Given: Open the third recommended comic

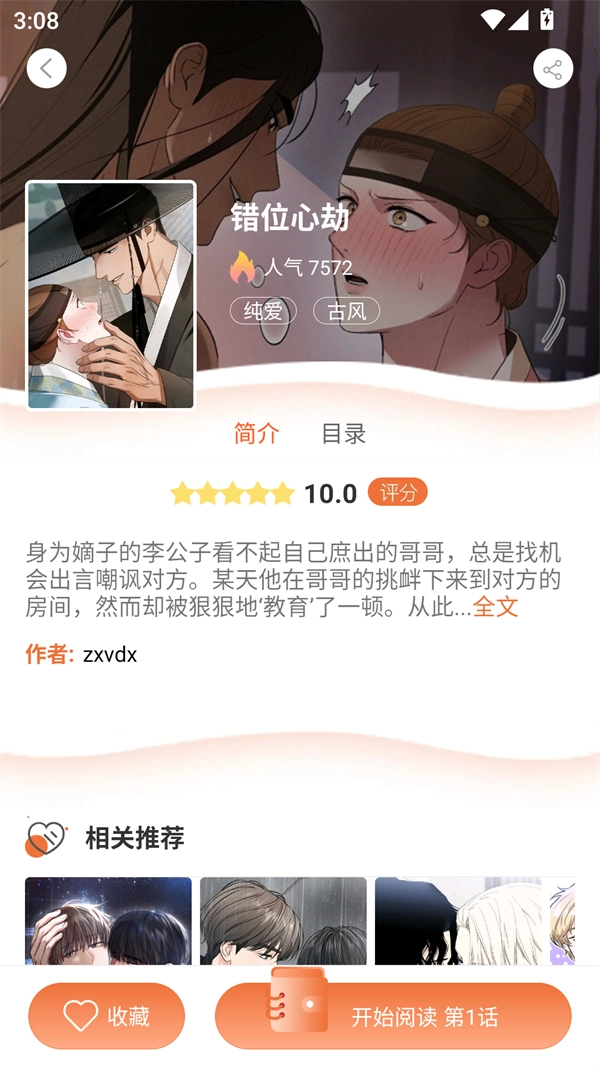Looking at the screenshot, I should click(458, 920).
